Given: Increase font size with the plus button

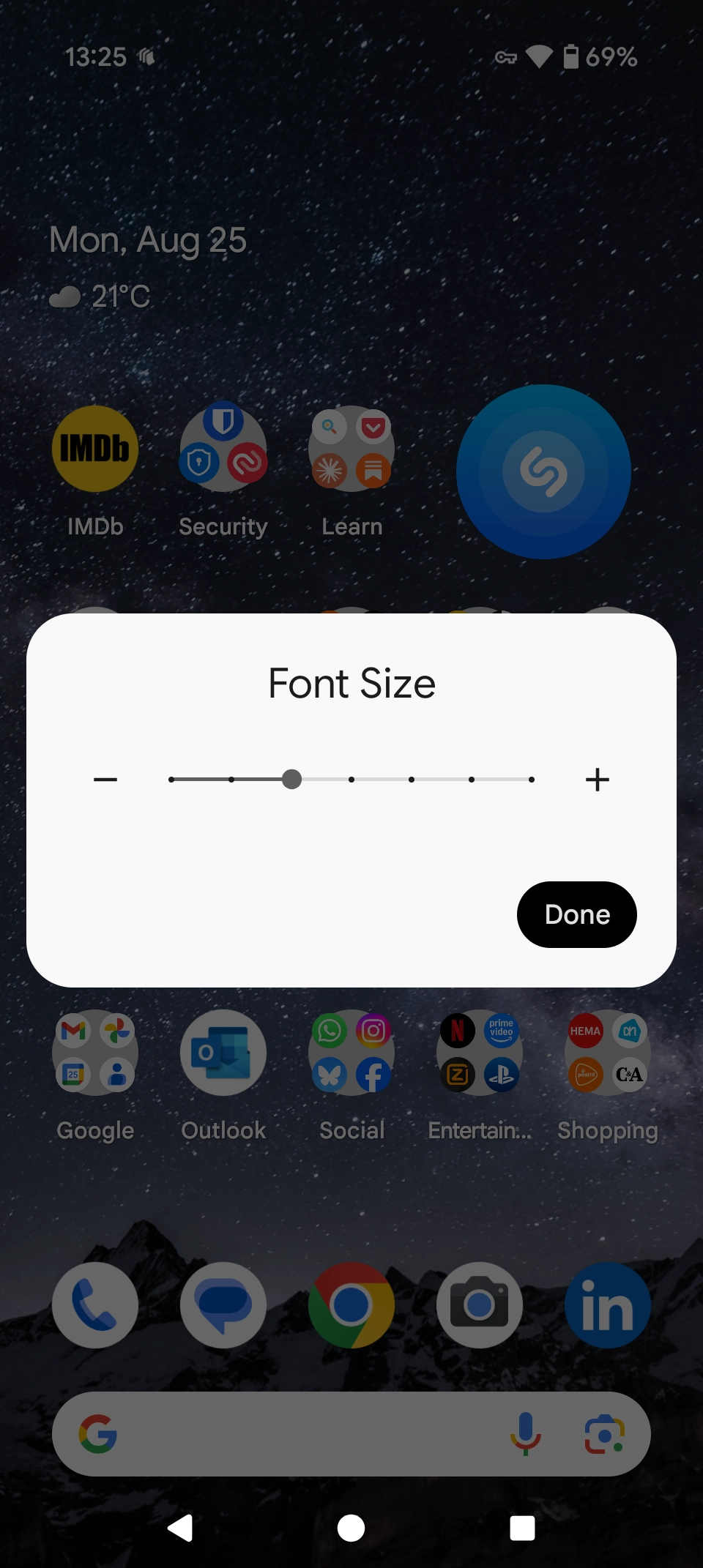Looking at the screenshot, I should point(598,780).
